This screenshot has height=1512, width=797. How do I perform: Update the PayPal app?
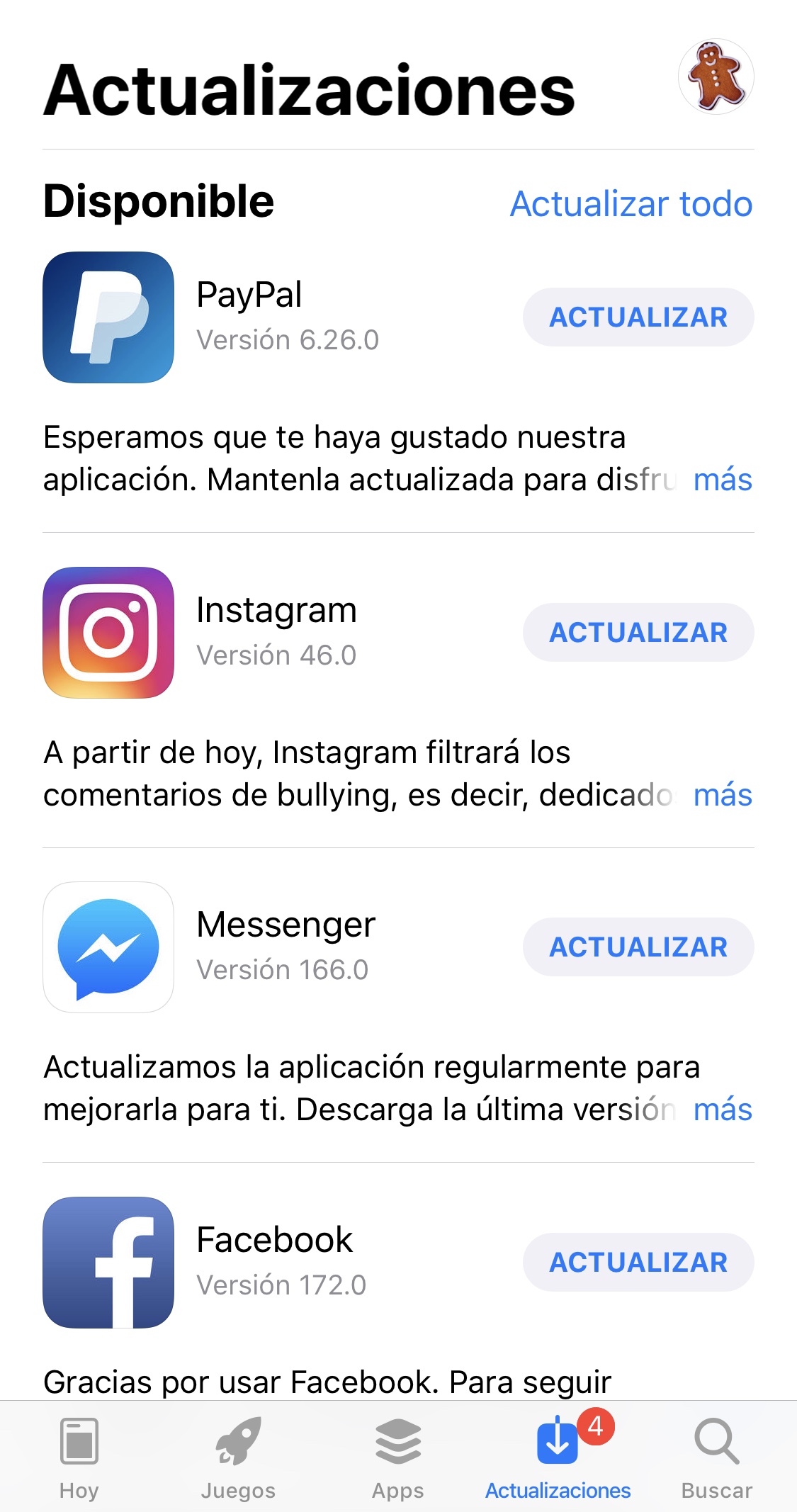[x=638, y=317]
